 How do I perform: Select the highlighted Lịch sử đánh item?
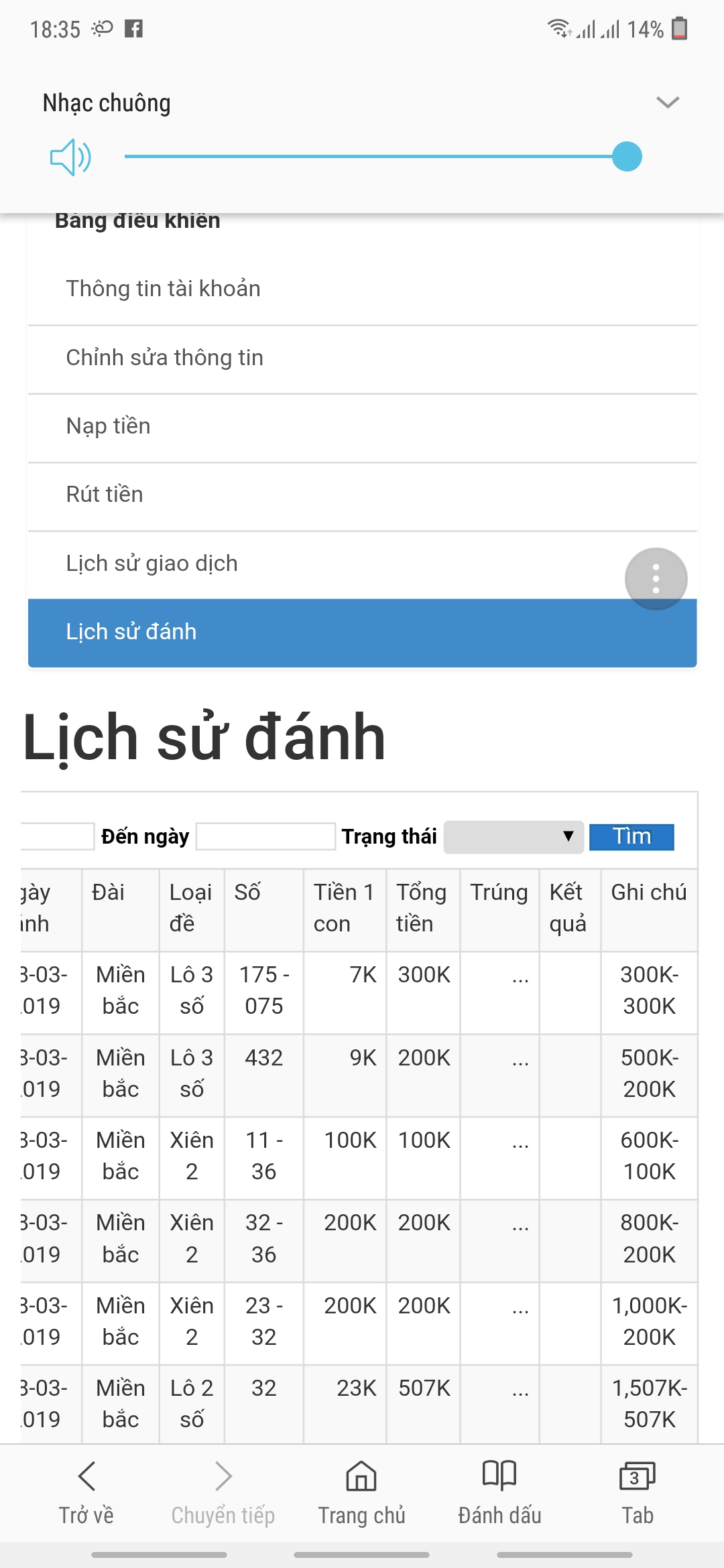tap(131, 631)
